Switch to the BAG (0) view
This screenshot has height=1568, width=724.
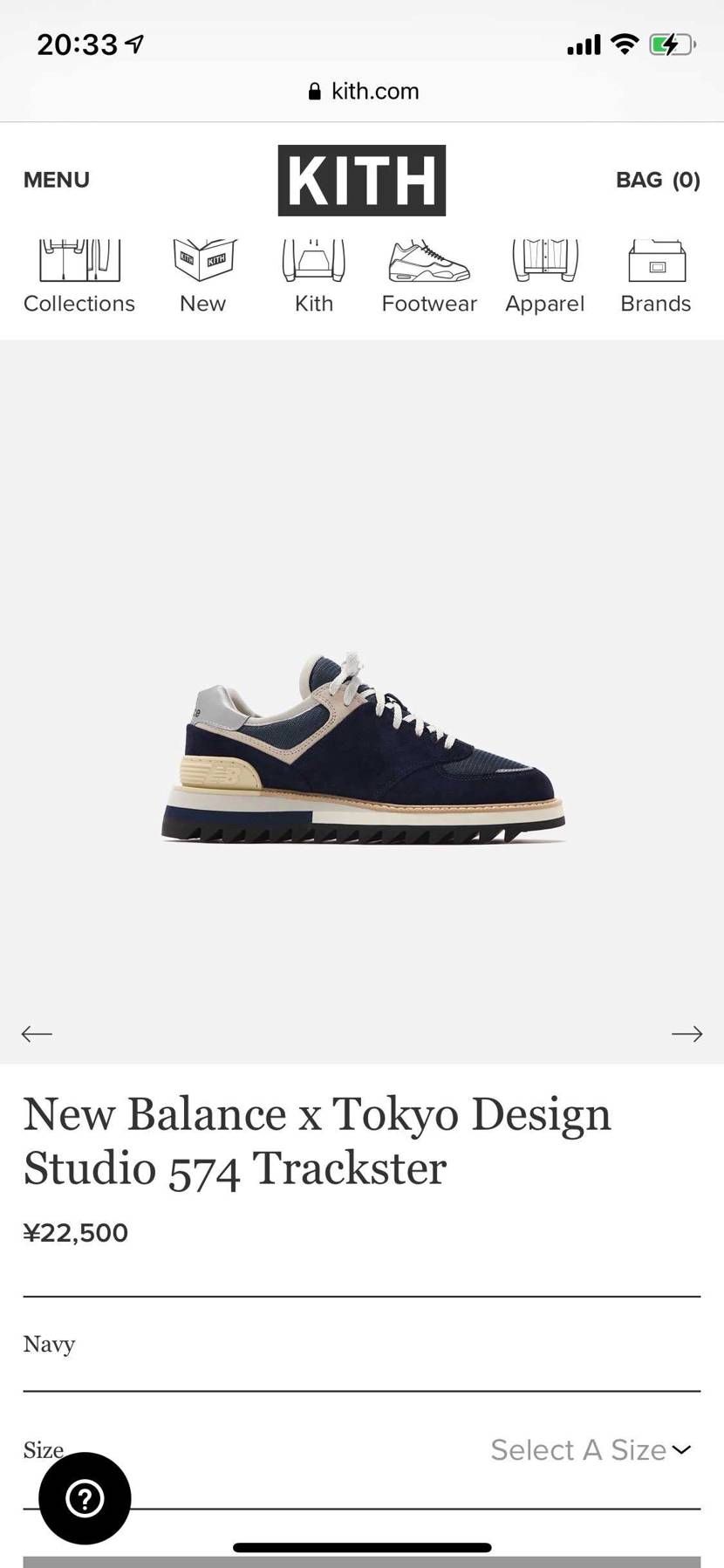659,180
